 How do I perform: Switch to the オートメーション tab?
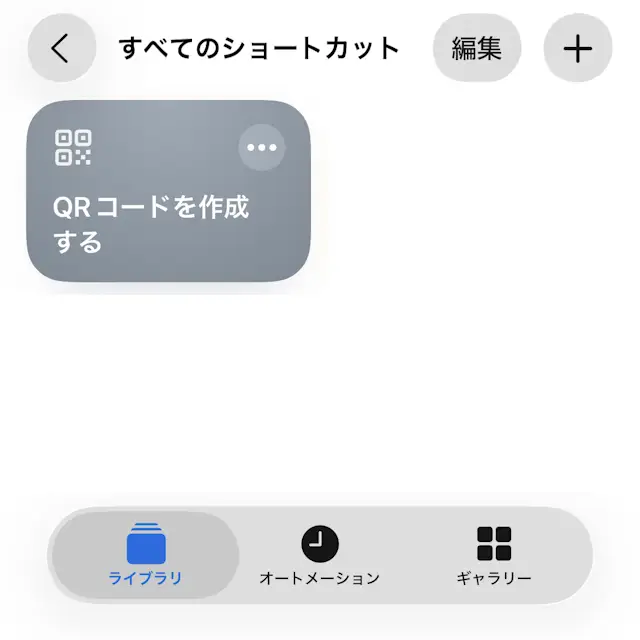(319, 555)
